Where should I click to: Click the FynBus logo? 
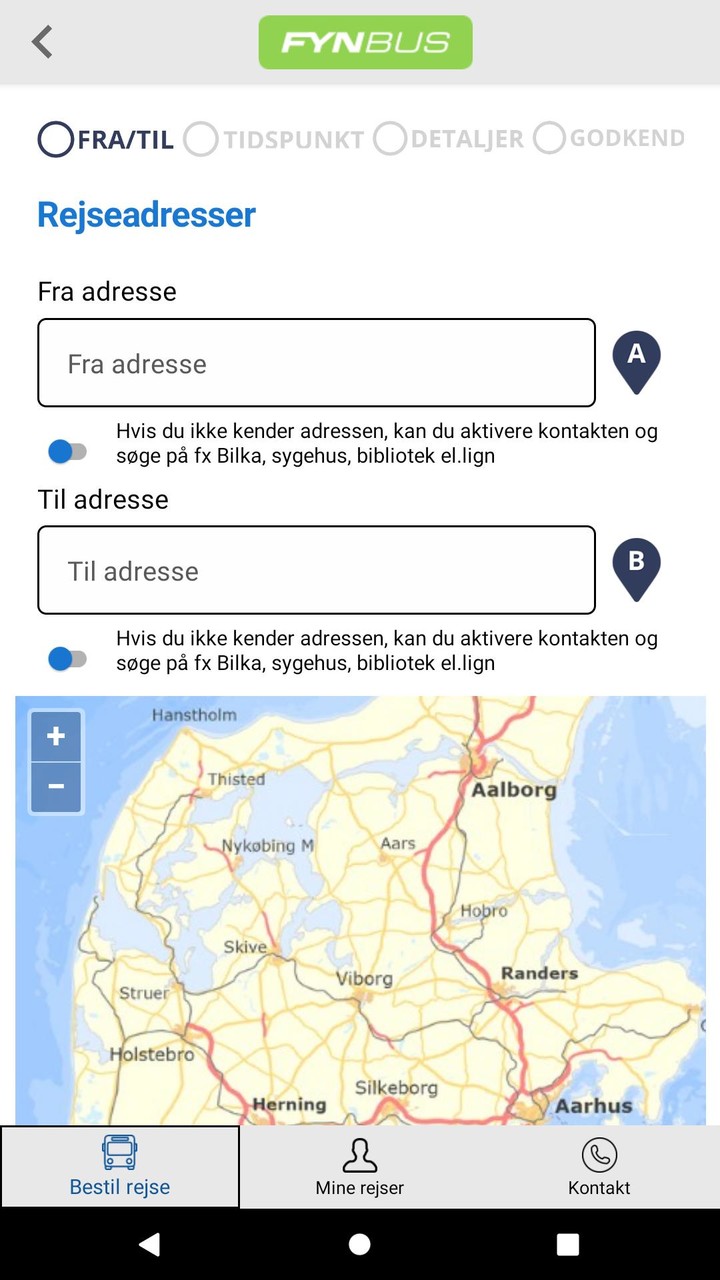click(x=365, y=42)
